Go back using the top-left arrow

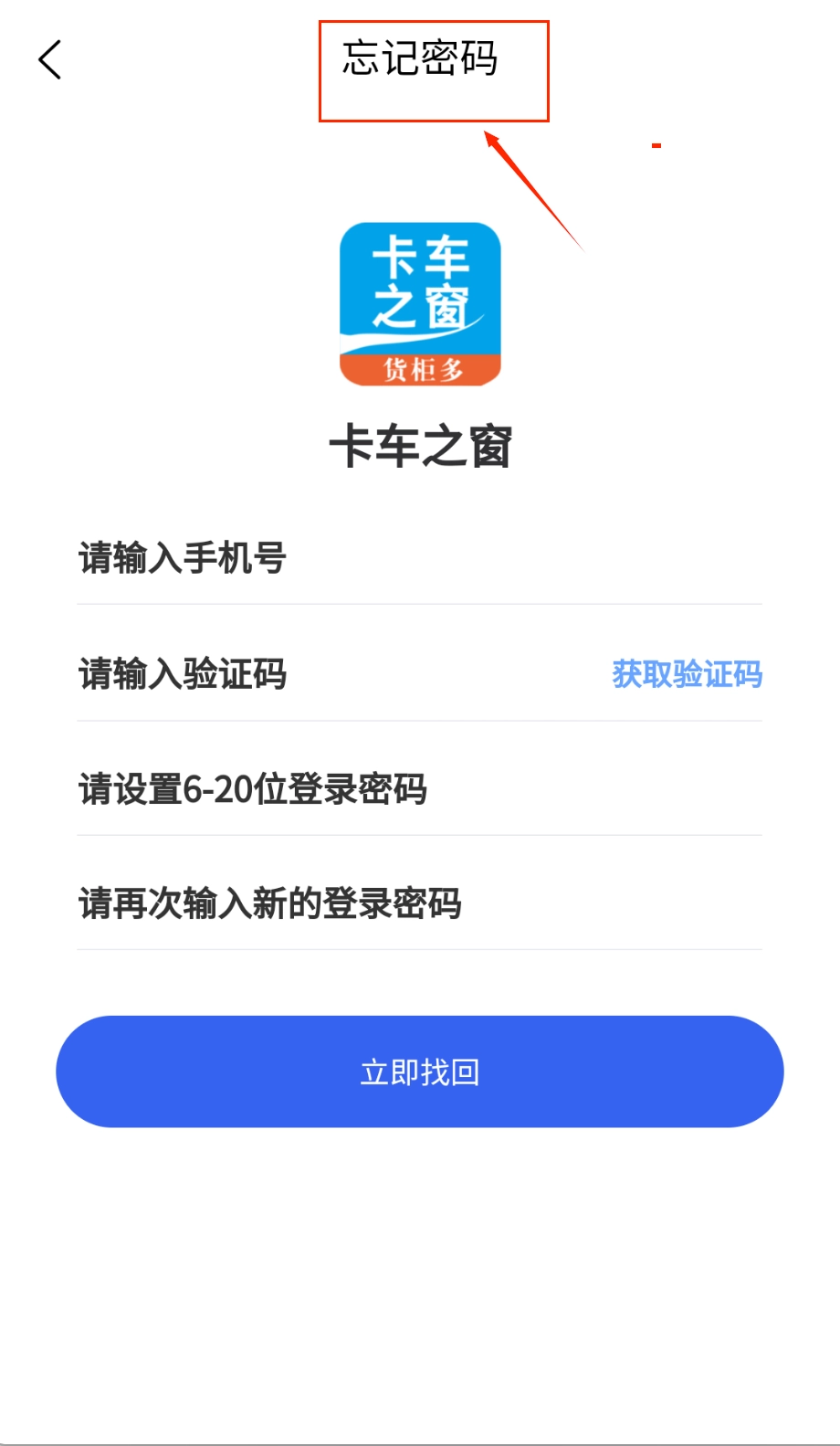(x=50, y=60)
